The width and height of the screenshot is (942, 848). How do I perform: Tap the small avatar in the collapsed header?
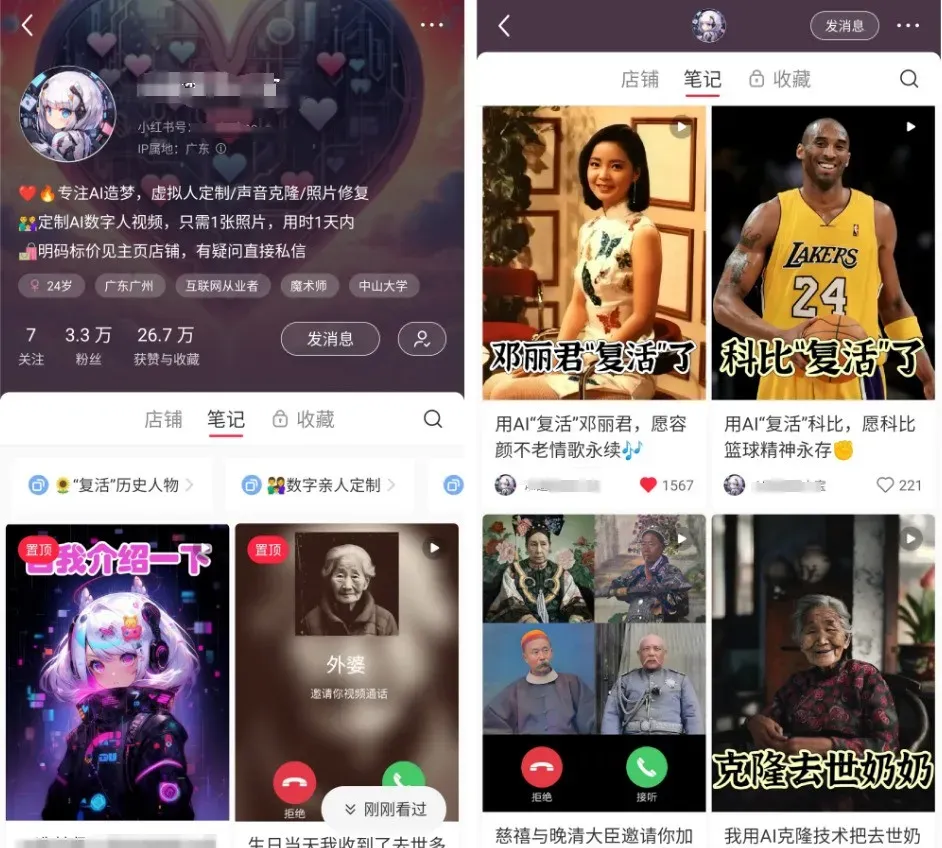coord(709,26)
